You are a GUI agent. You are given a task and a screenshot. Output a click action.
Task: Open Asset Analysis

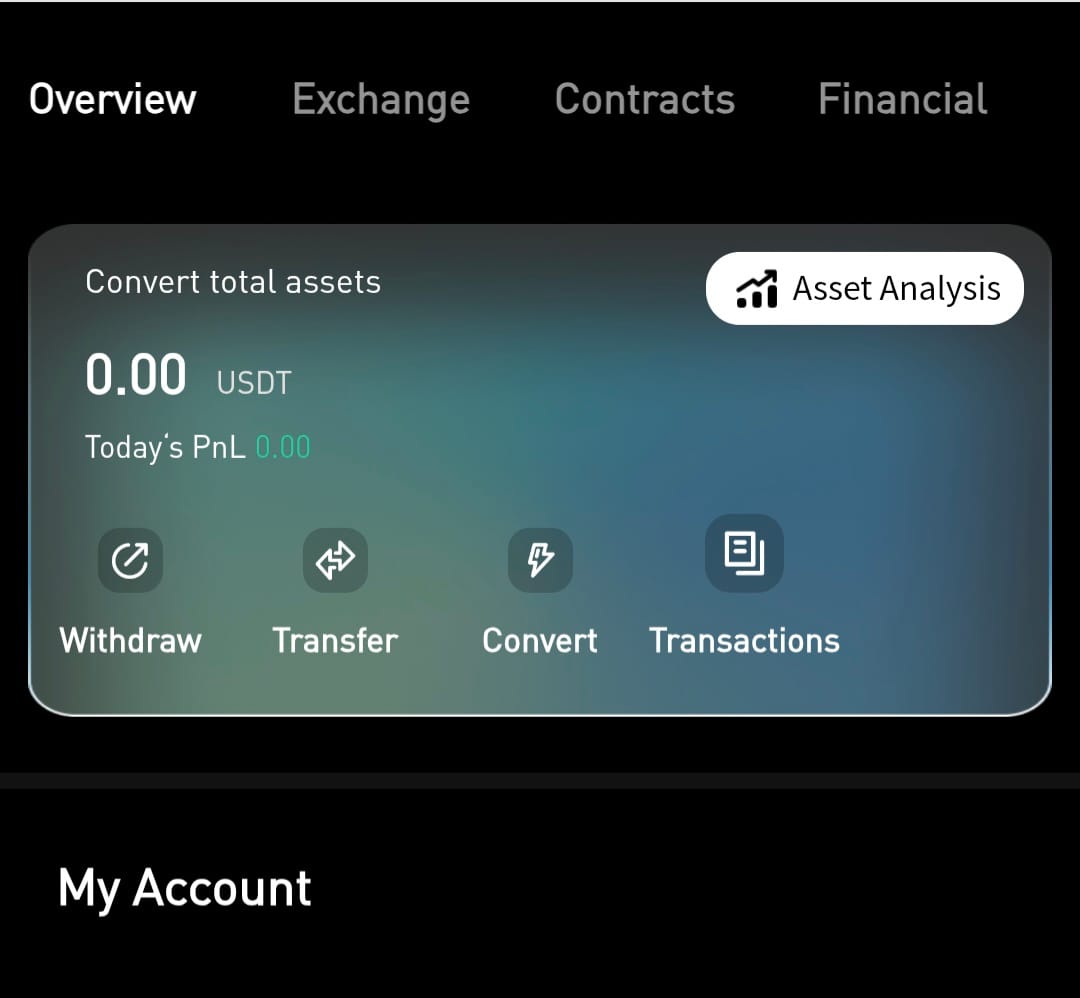click(x=865, y=289)
